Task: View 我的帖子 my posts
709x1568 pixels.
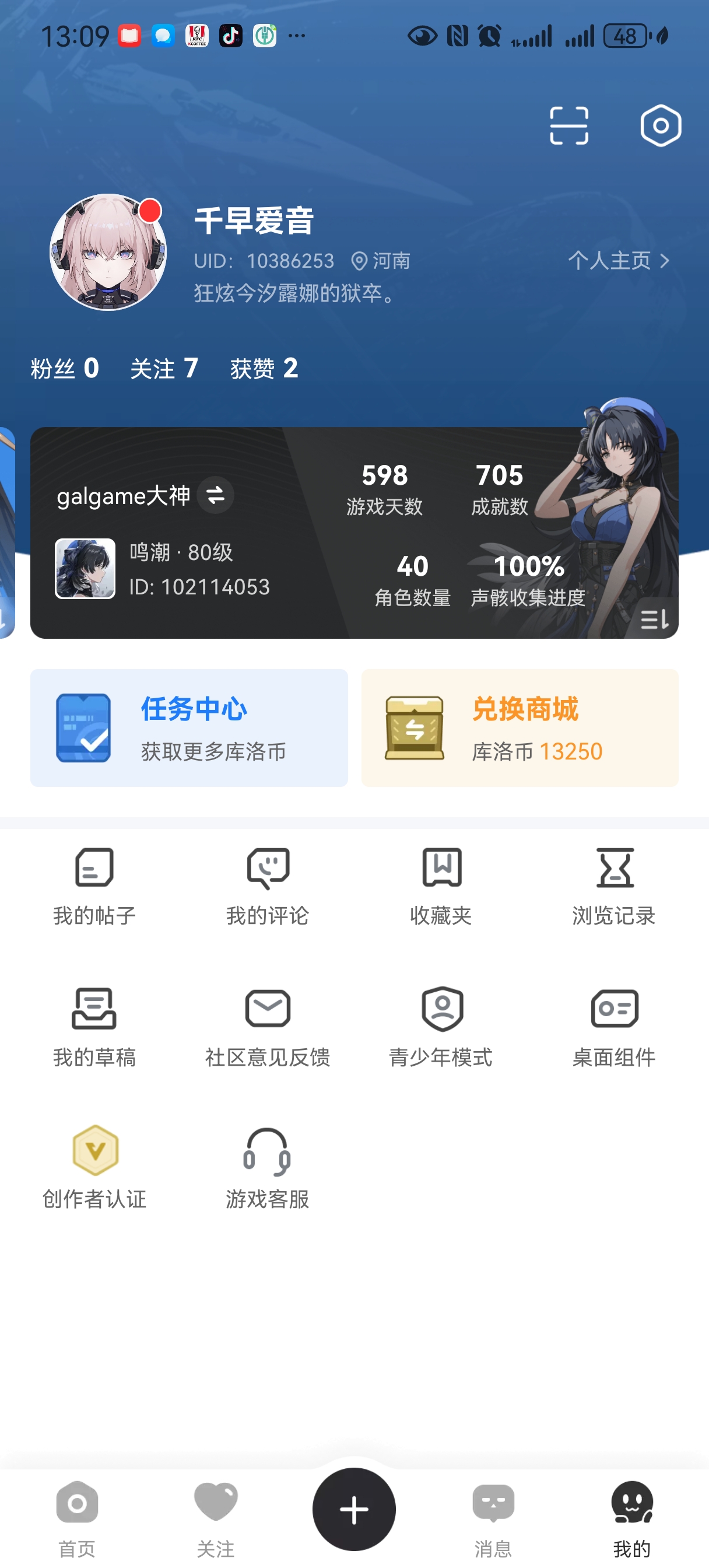Action: 94,886
